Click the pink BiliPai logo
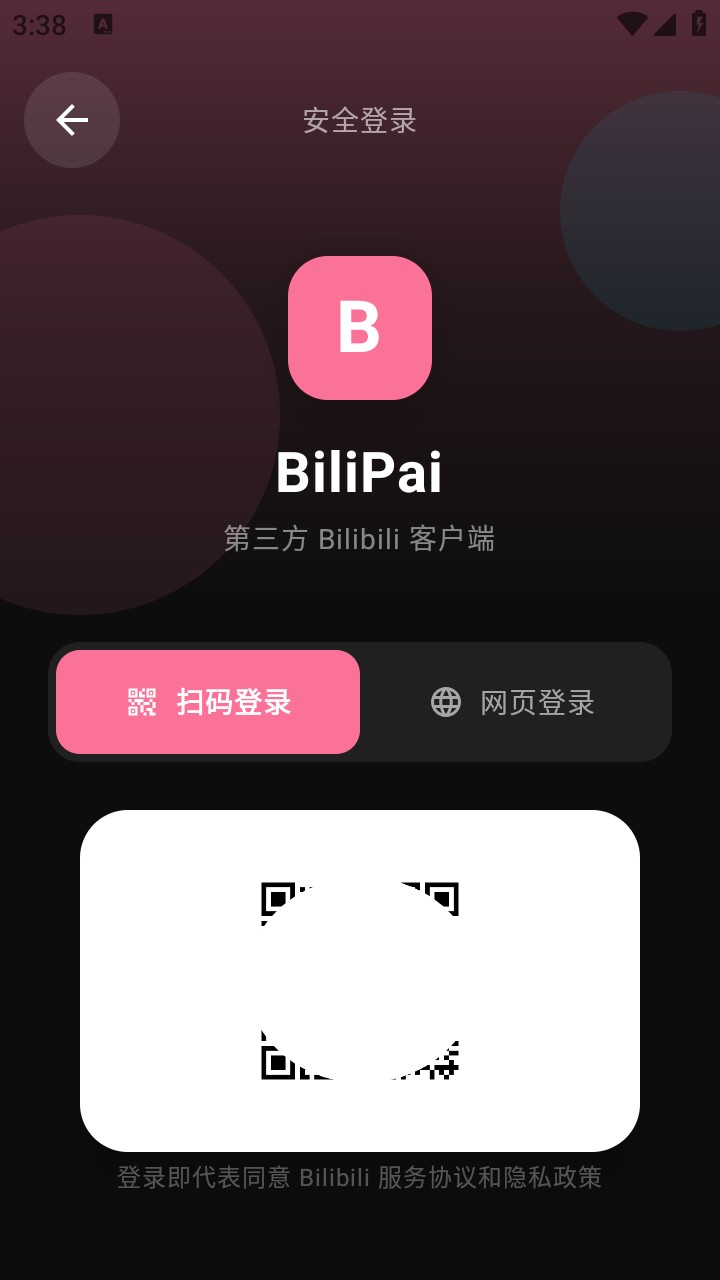Viewport: 720px width, 1280px height. (360, 328)
